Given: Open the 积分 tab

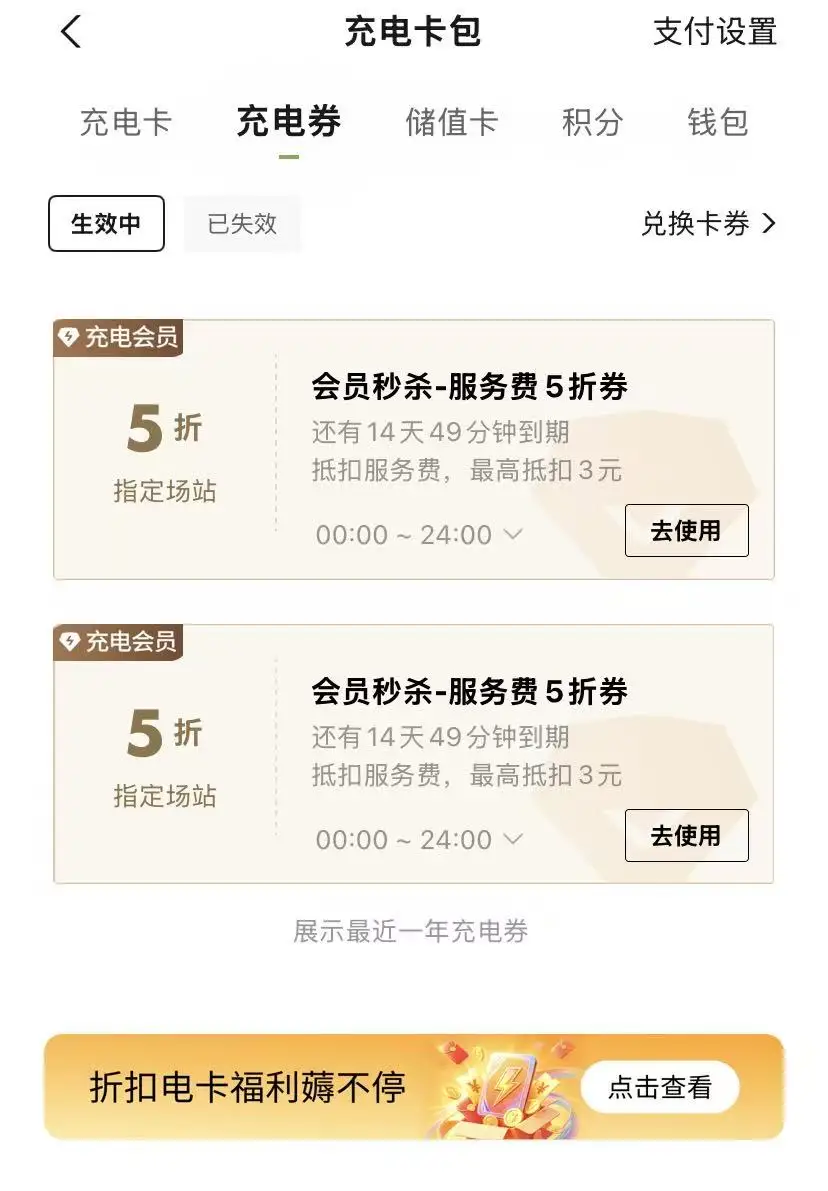Looking at the screenshot, I should (593, 122).
